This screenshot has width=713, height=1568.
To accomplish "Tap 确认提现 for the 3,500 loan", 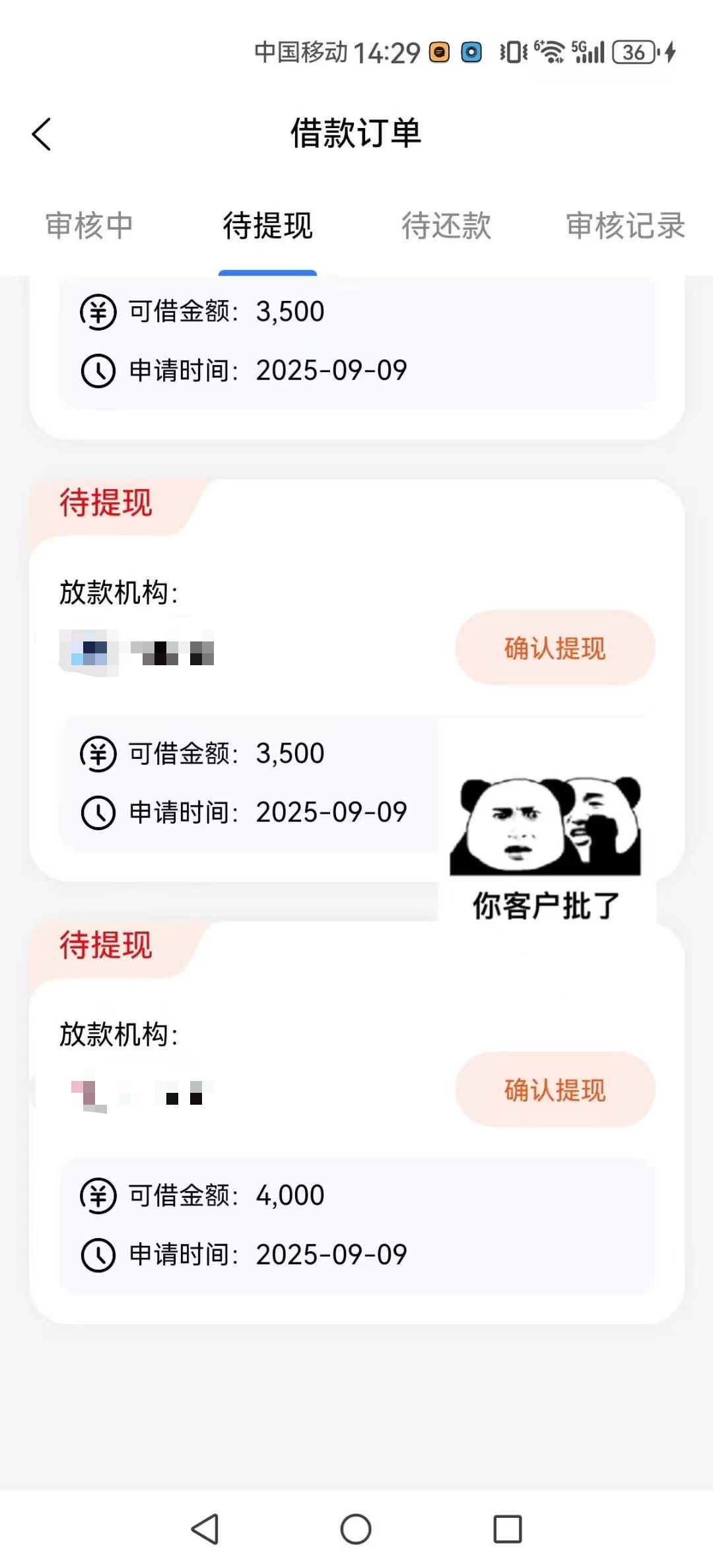I will (555, 648).
